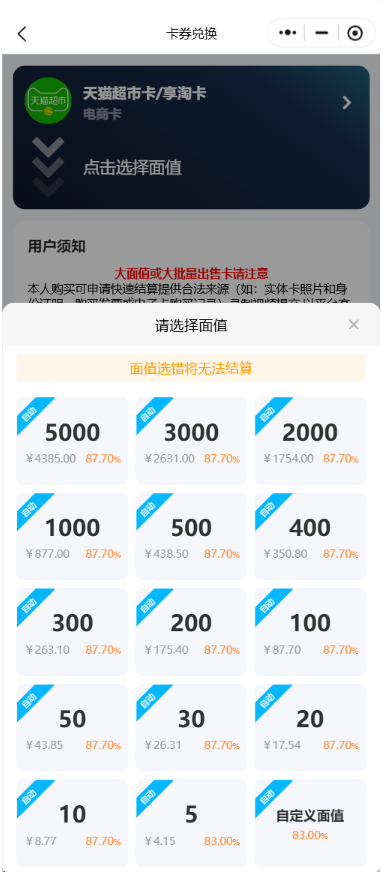
Task: Tap the 30 face value tile
Action: [191, 727]
